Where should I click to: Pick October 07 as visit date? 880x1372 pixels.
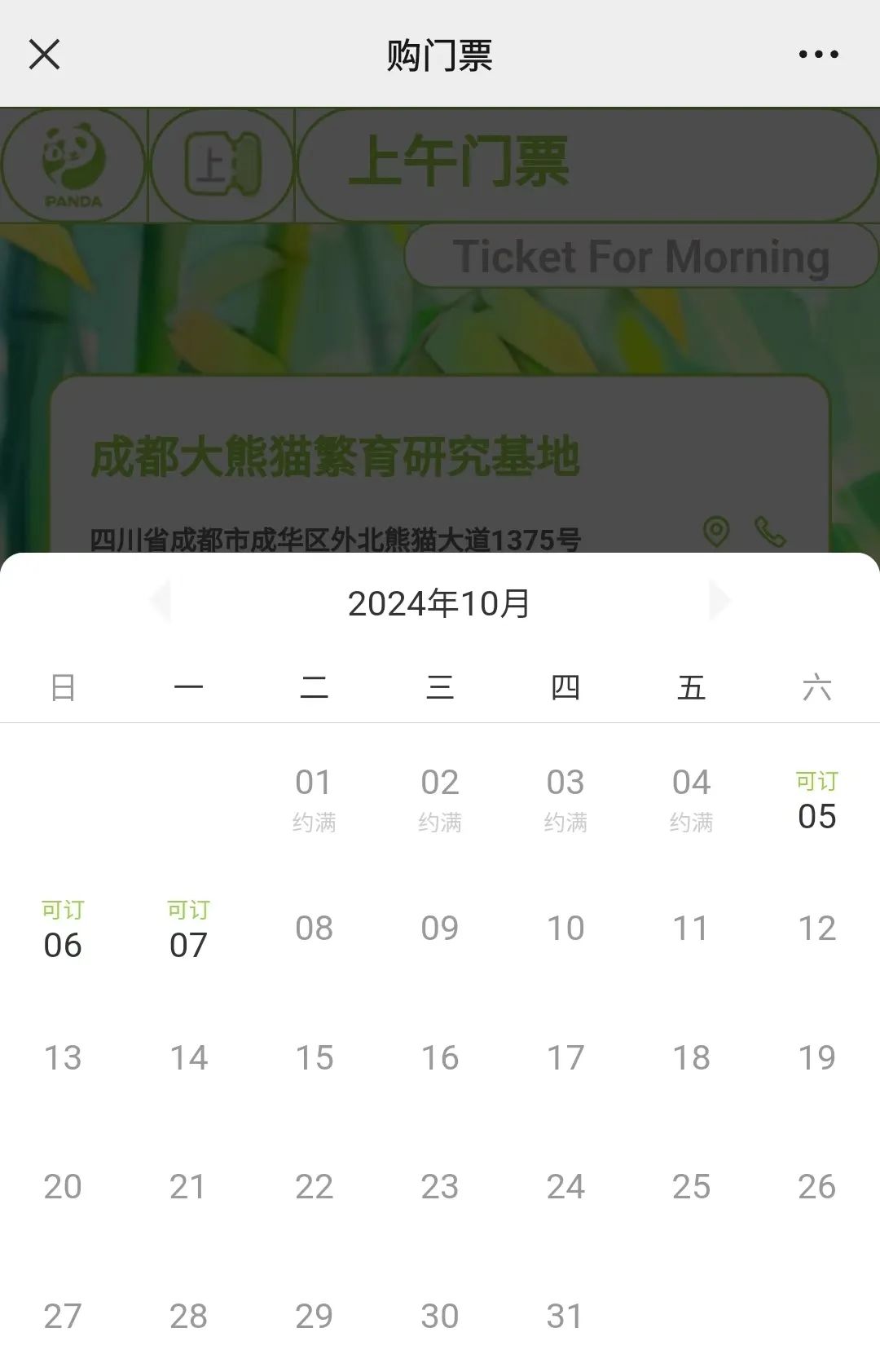(188, 932)
